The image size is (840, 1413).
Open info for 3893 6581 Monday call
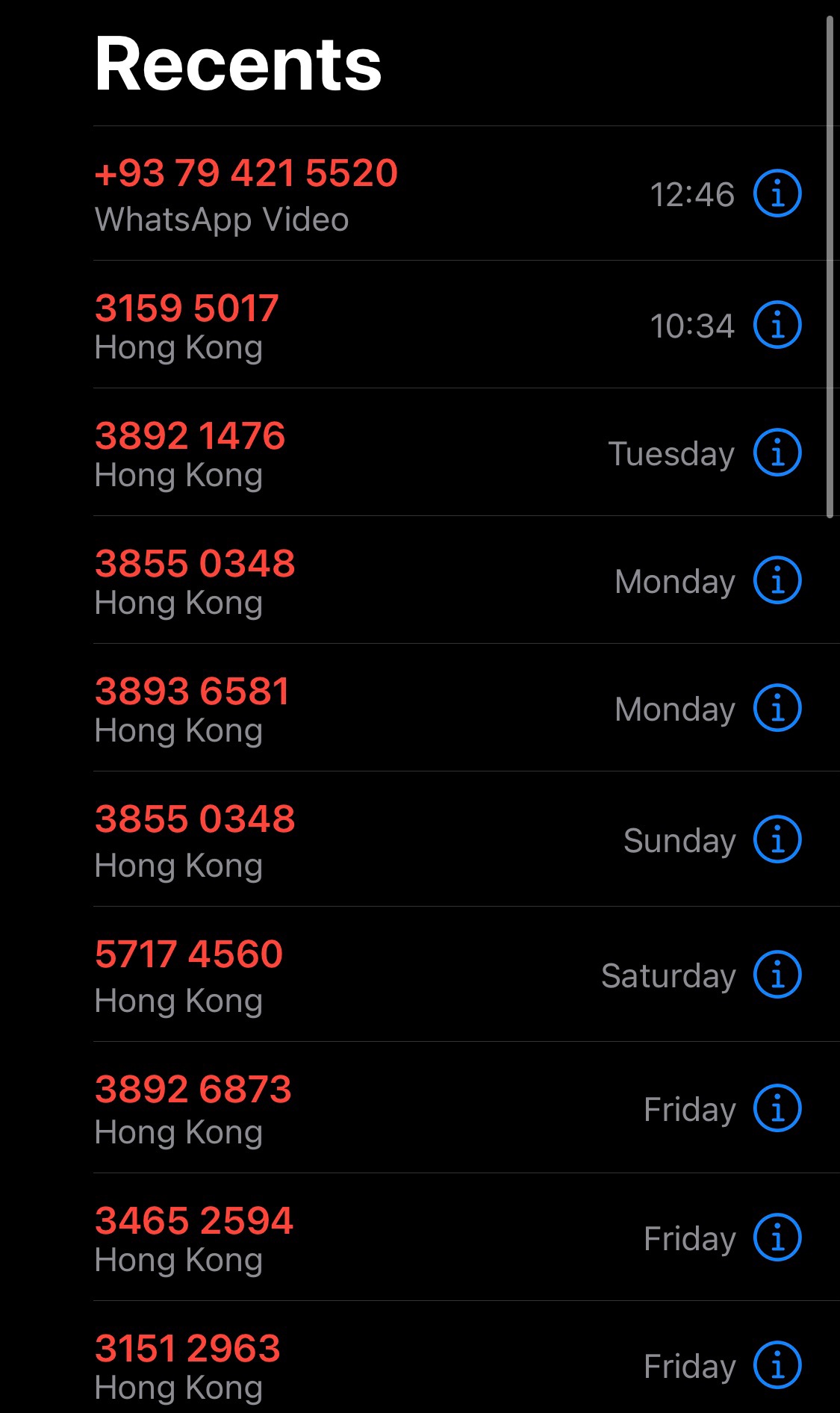[777, 708]
